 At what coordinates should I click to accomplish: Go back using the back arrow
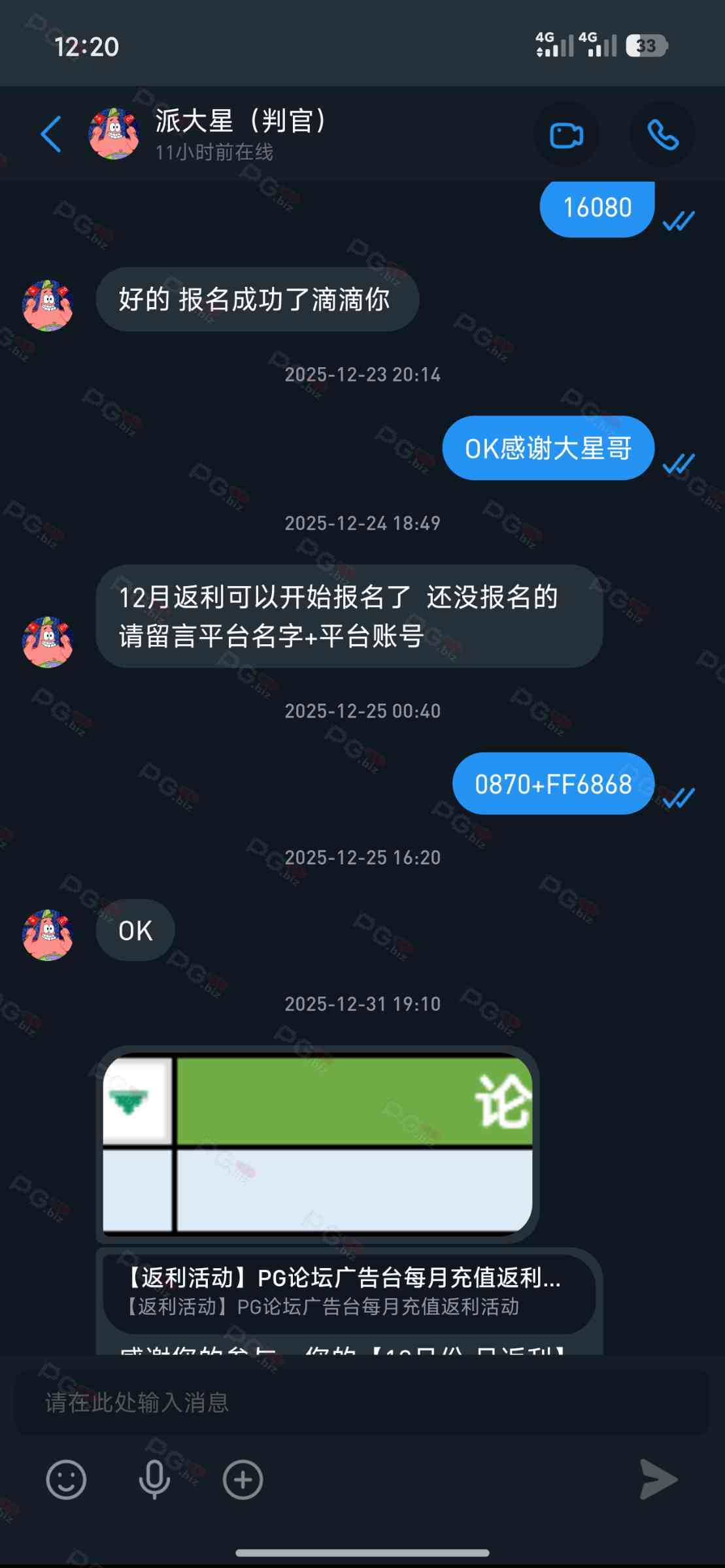point(51,134)
